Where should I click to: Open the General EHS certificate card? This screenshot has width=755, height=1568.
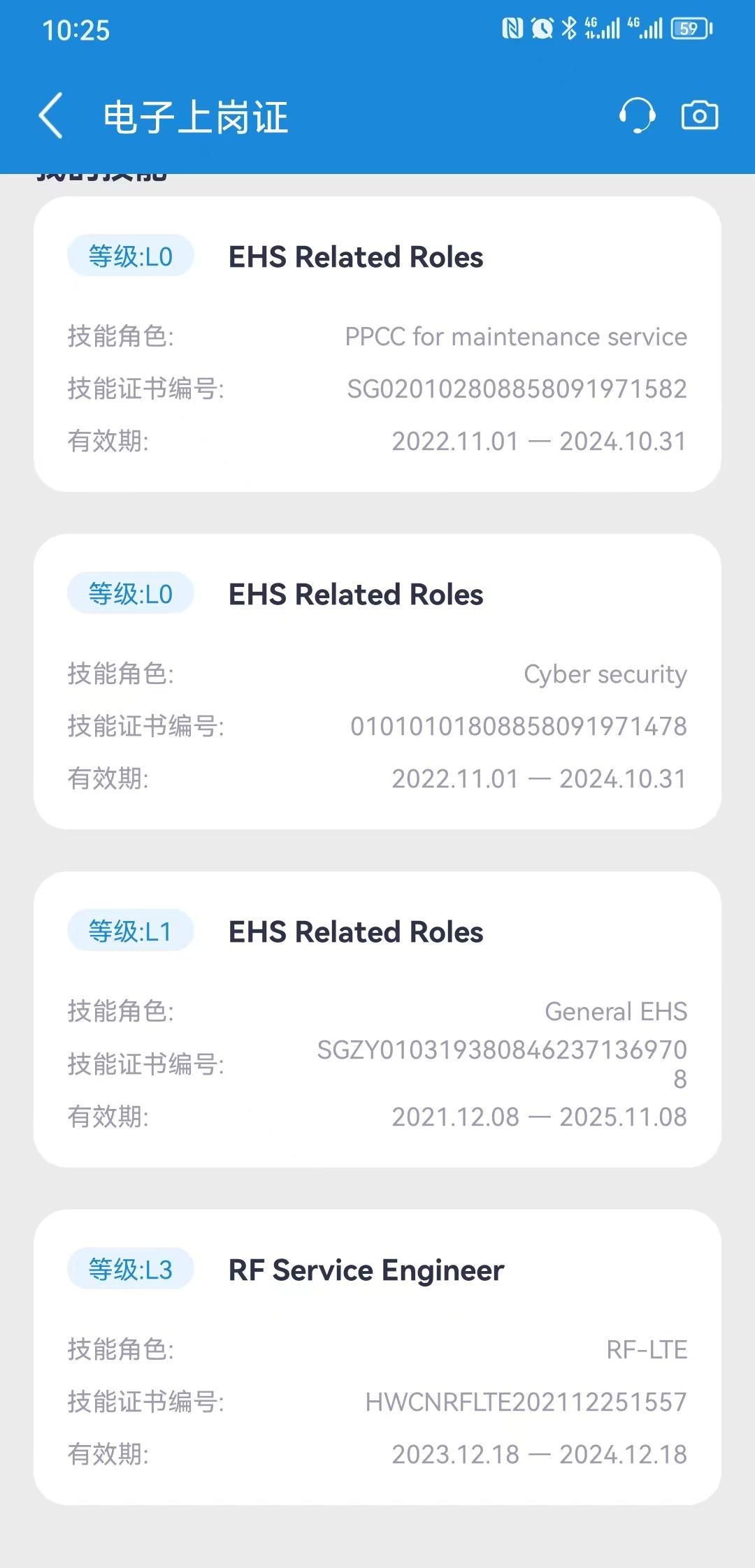[x=377, y=1019]
